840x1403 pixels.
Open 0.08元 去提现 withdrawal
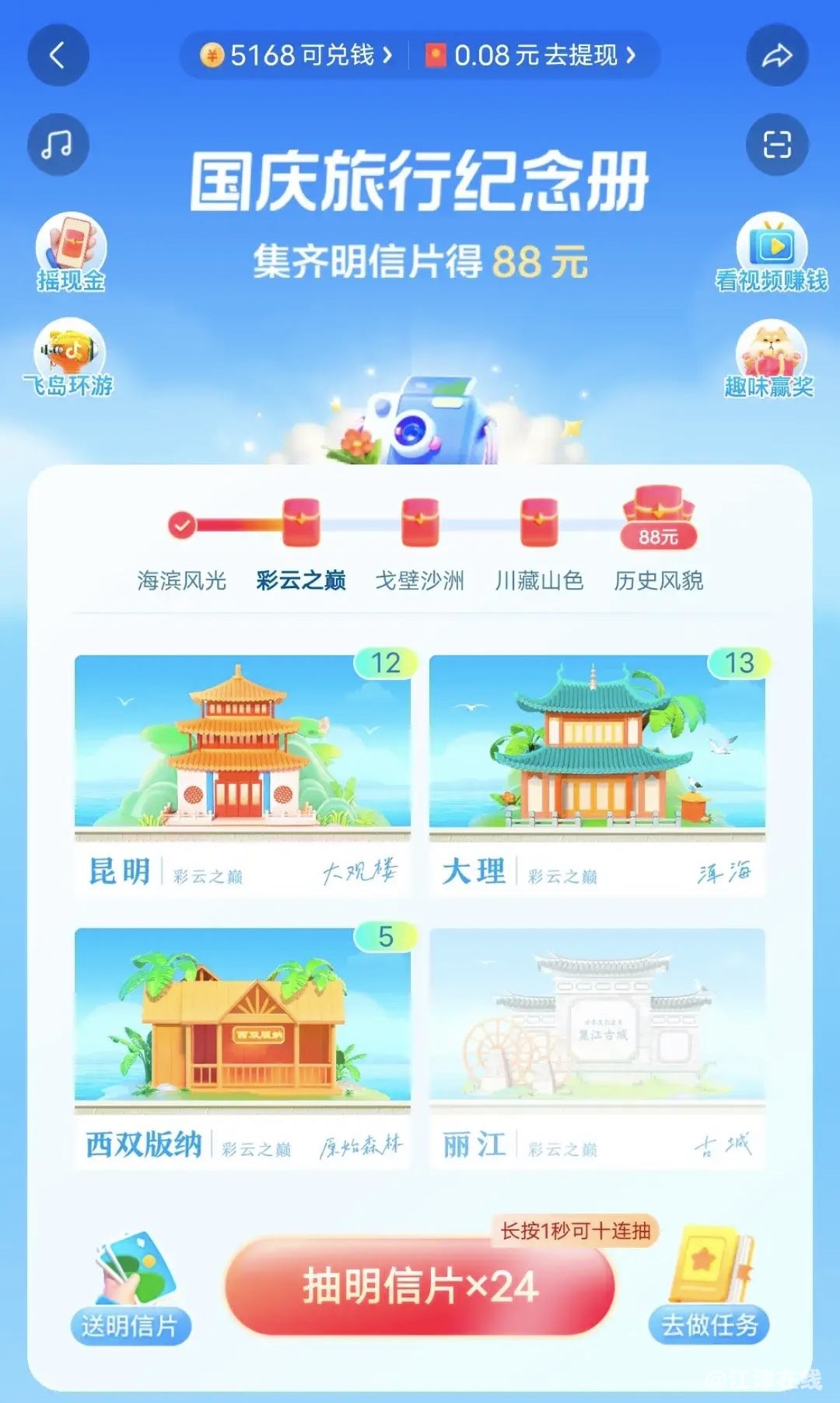[x=530, y=55]
